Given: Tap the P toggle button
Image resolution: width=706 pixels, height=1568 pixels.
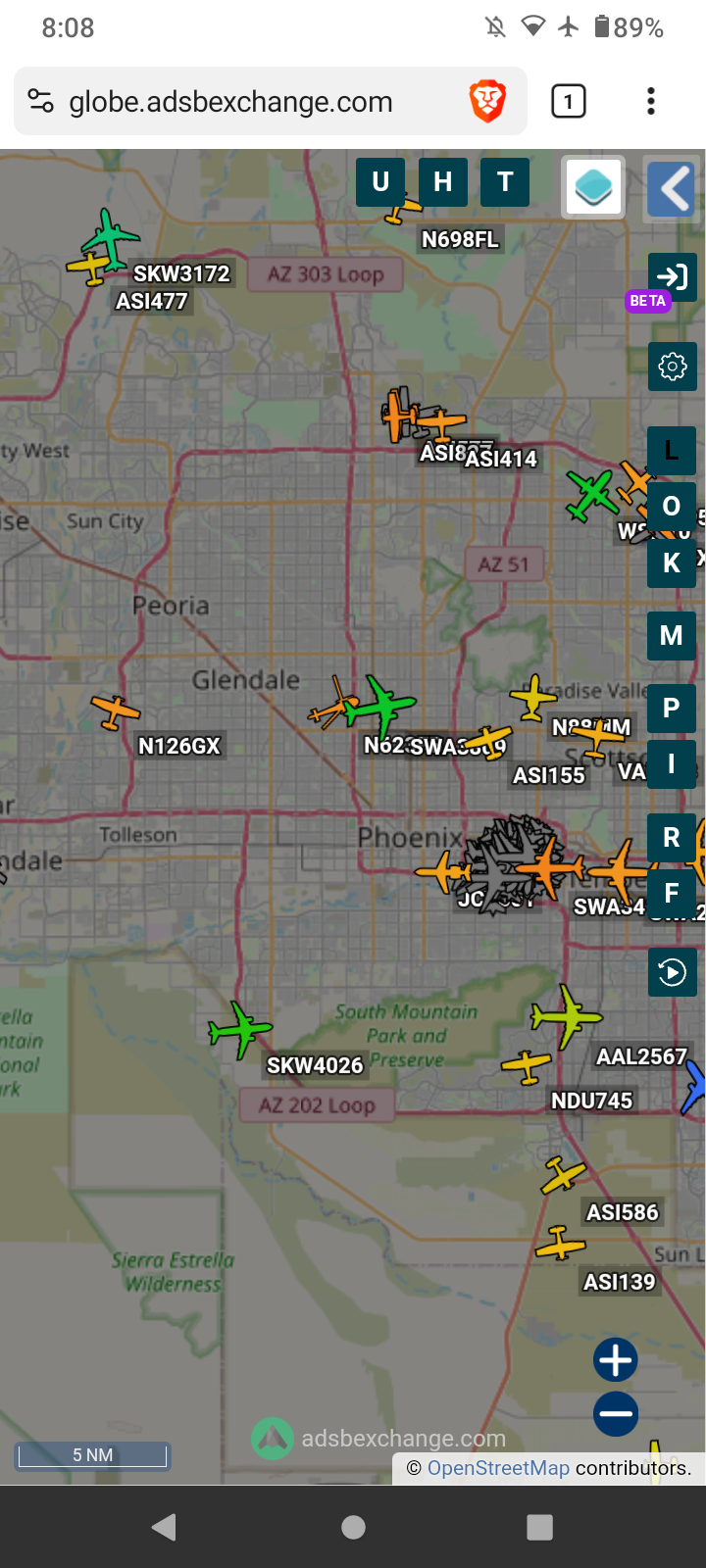Looking at the screenshot, I should 672,709.
